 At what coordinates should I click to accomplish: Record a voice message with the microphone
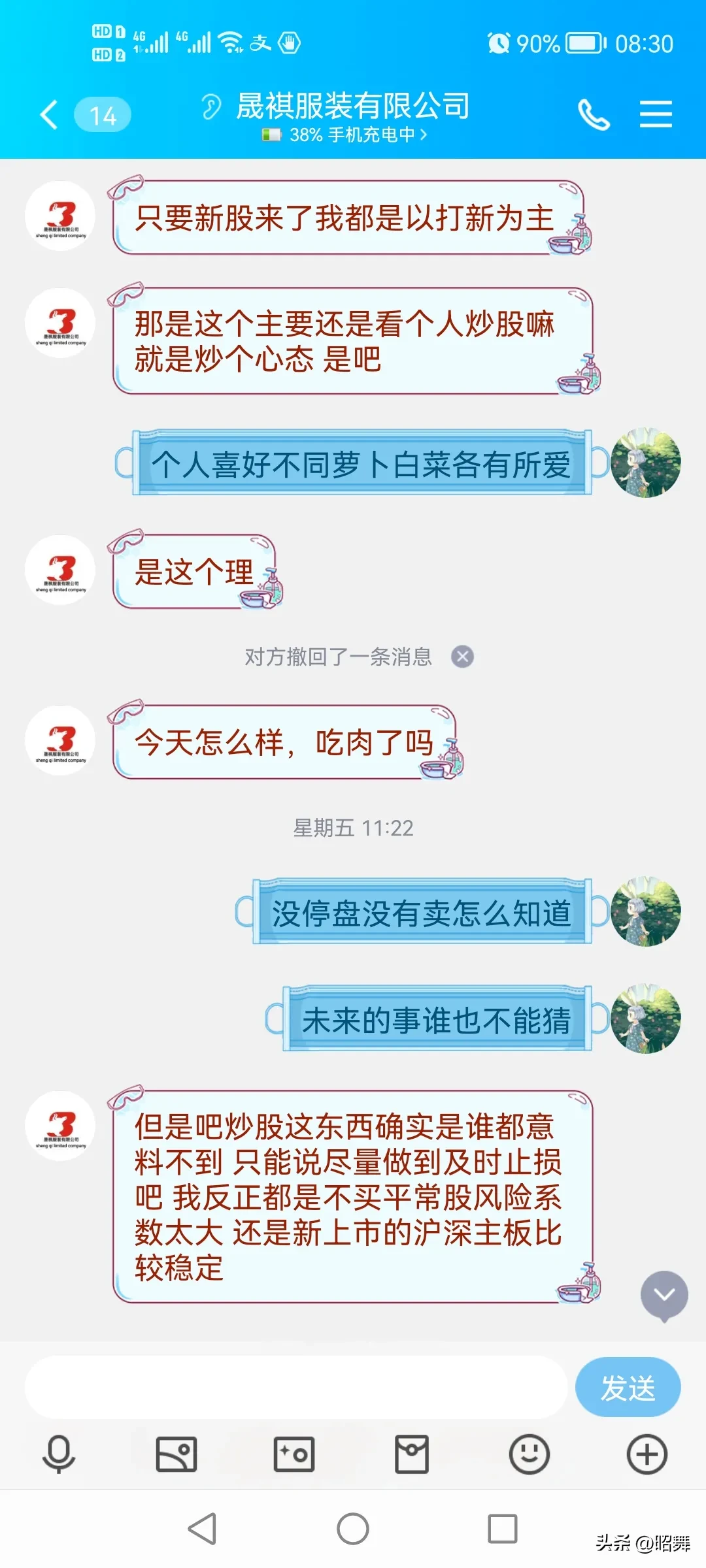click(x=59, y=1454)
